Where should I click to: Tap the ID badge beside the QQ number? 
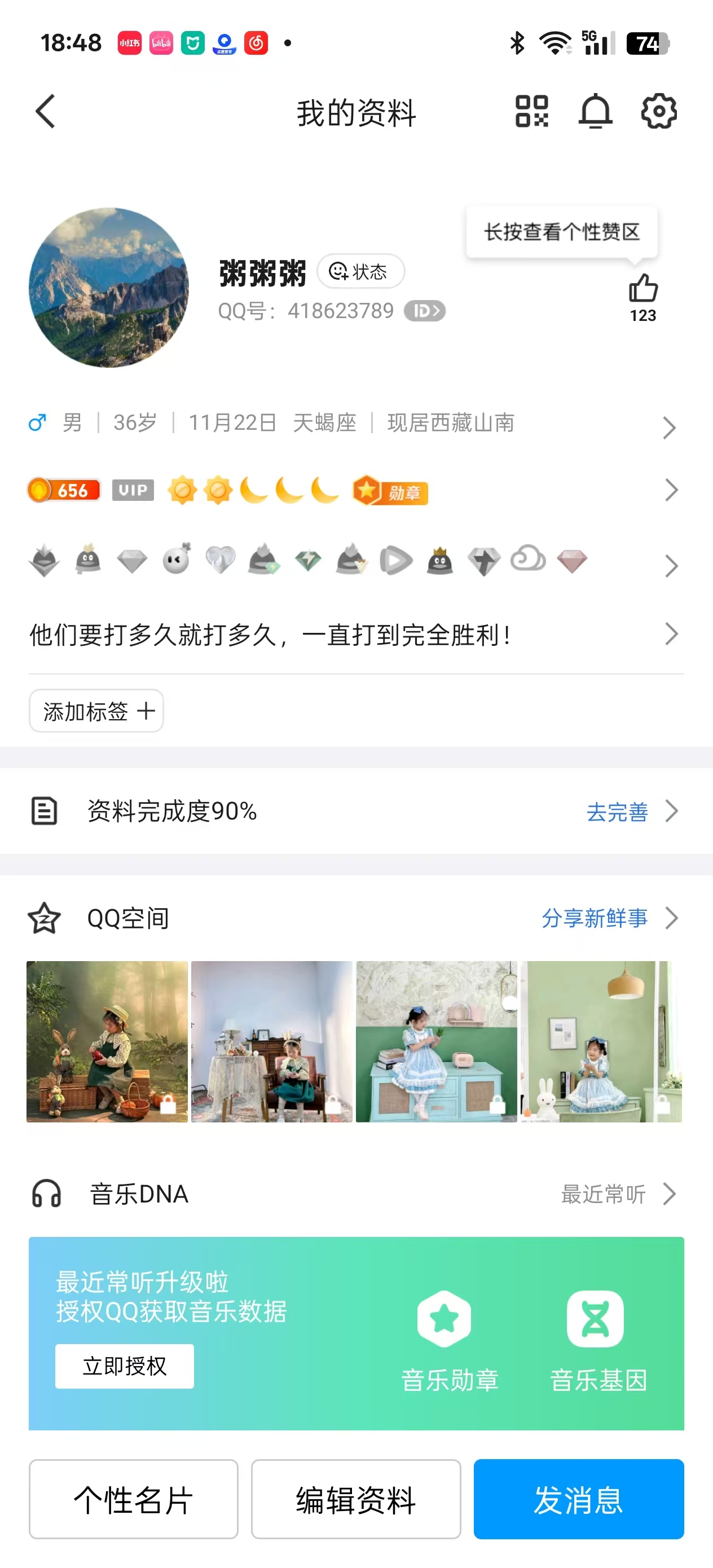click(425, 311)
